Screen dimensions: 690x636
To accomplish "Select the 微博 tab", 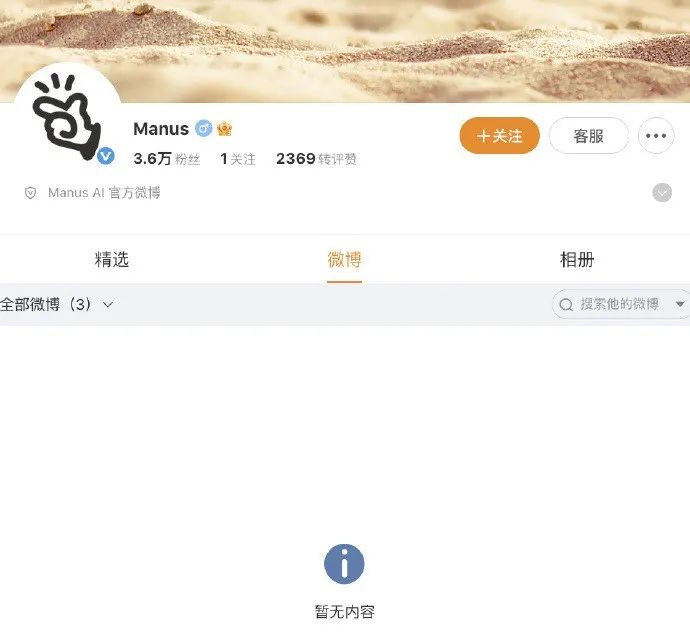I will [344, 260].
